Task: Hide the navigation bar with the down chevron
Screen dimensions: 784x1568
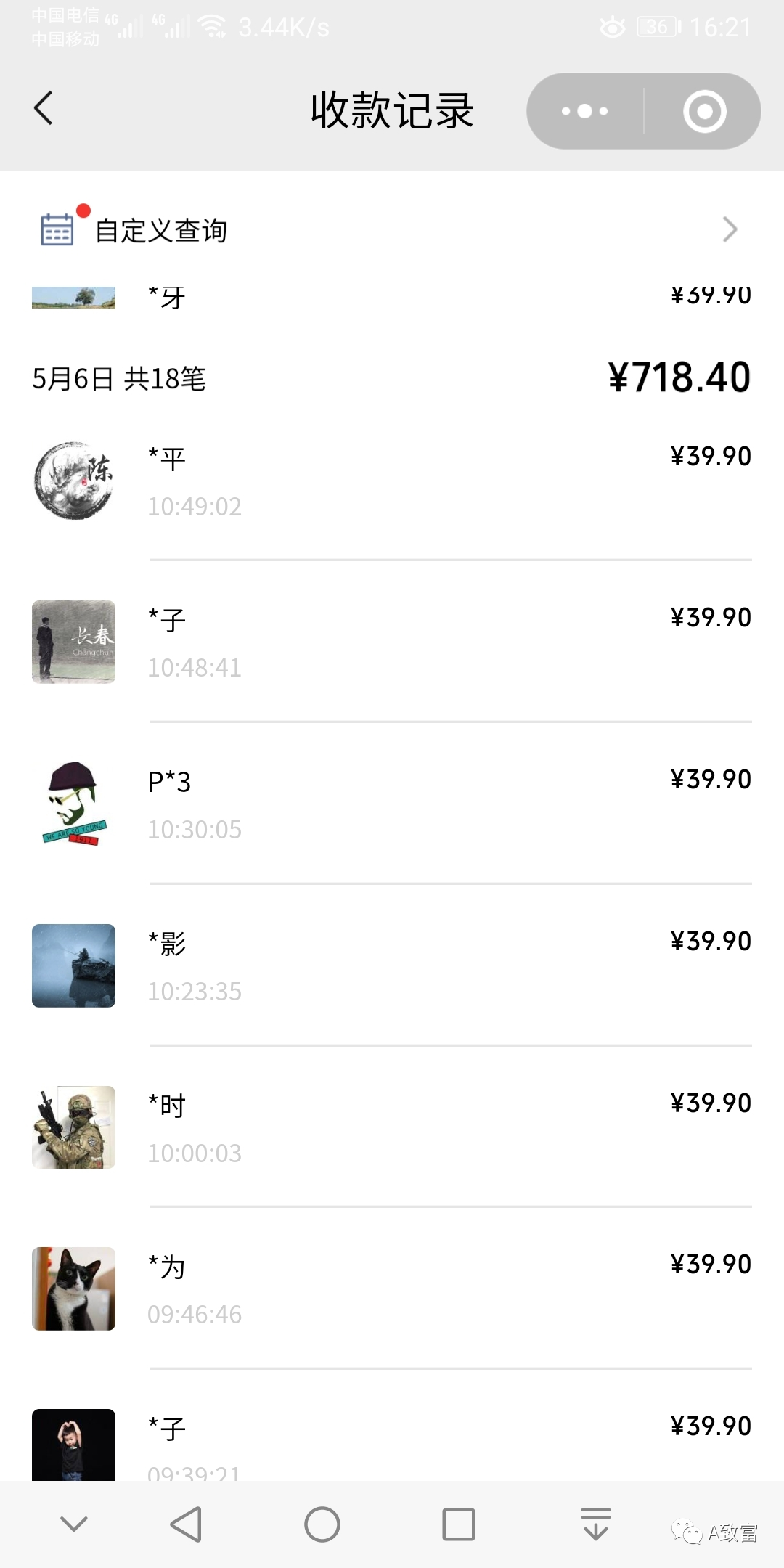Action: point(73,1524)
